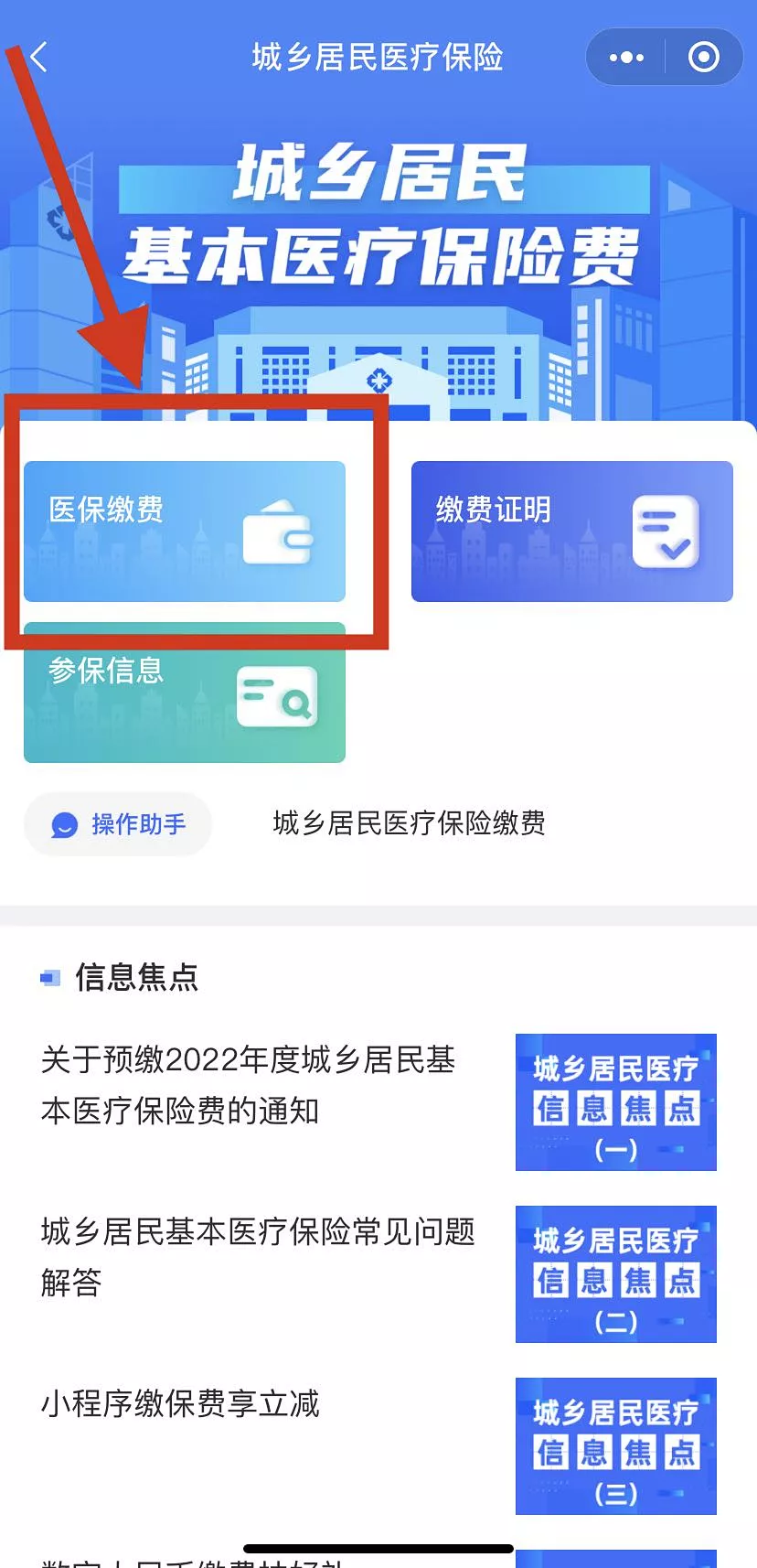Screen dimensions: 757x1568
Task: Open the 参保信息 card
Action: [x=184, y=693]
